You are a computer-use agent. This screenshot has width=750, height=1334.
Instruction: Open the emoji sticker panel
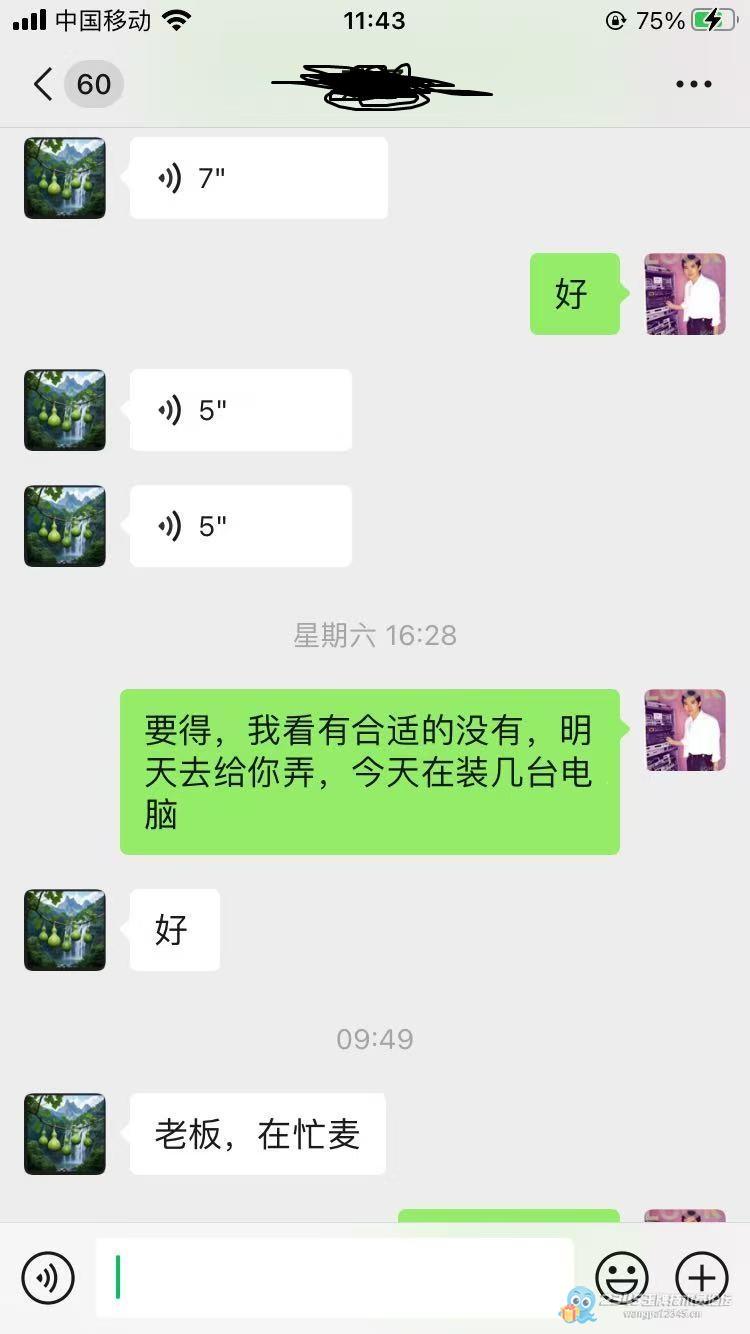tap(622, 1277)
